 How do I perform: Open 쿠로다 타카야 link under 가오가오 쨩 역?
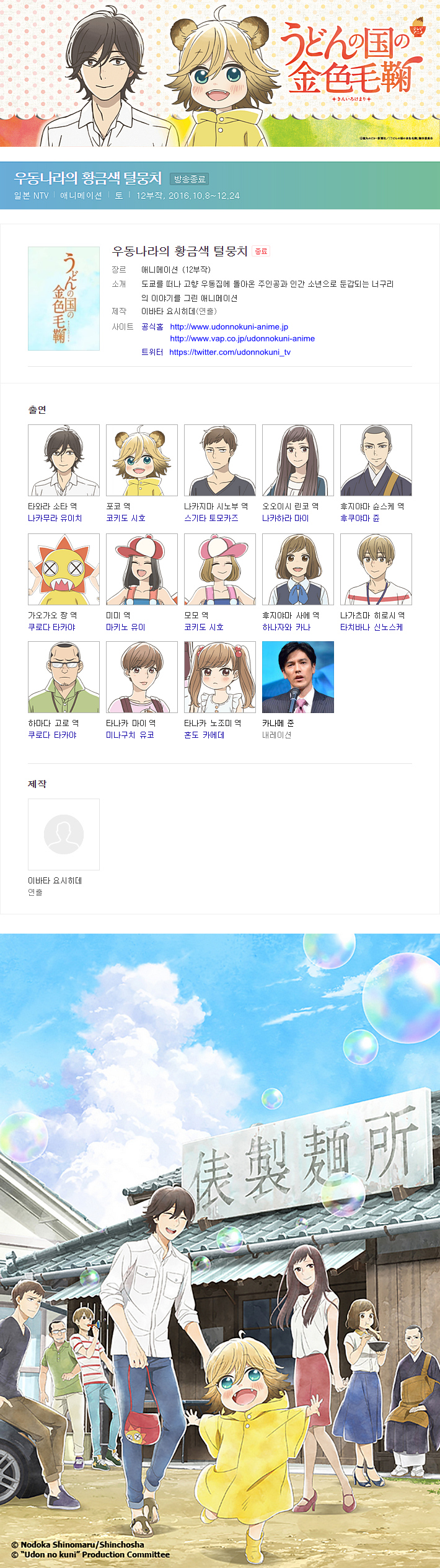point(51,627)
